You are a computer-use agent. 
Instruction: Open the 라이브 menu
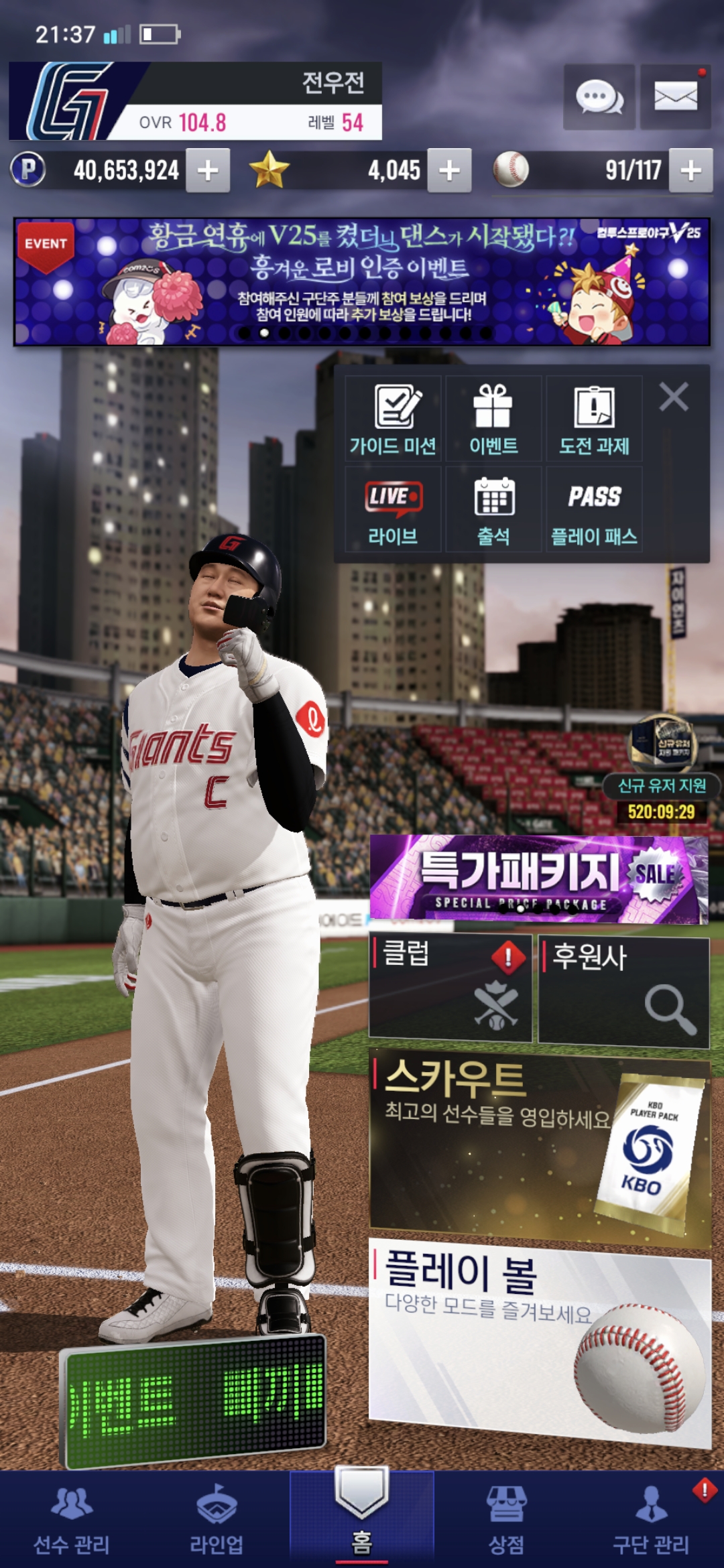[x=393, y=509]
